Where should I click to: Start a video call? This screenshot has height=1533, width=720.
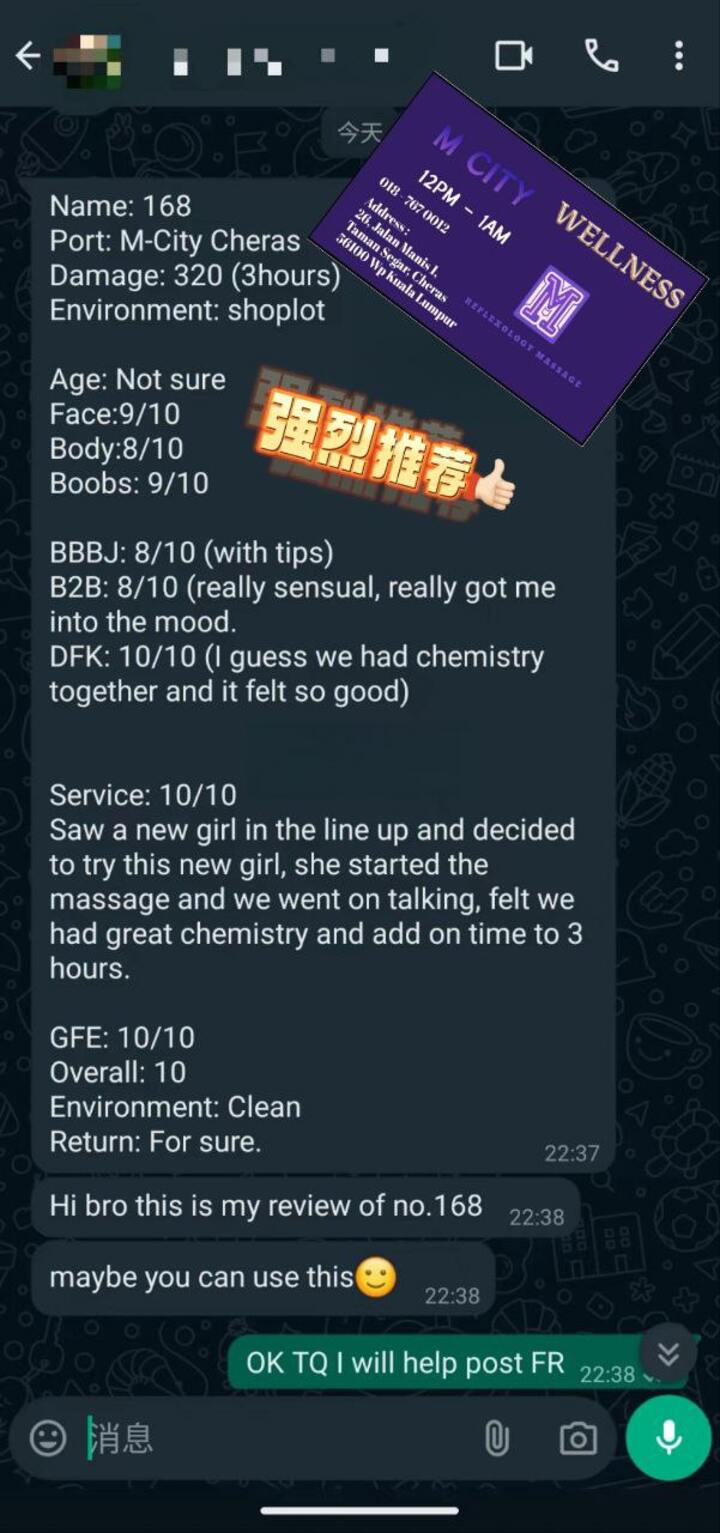pos(513,56)
